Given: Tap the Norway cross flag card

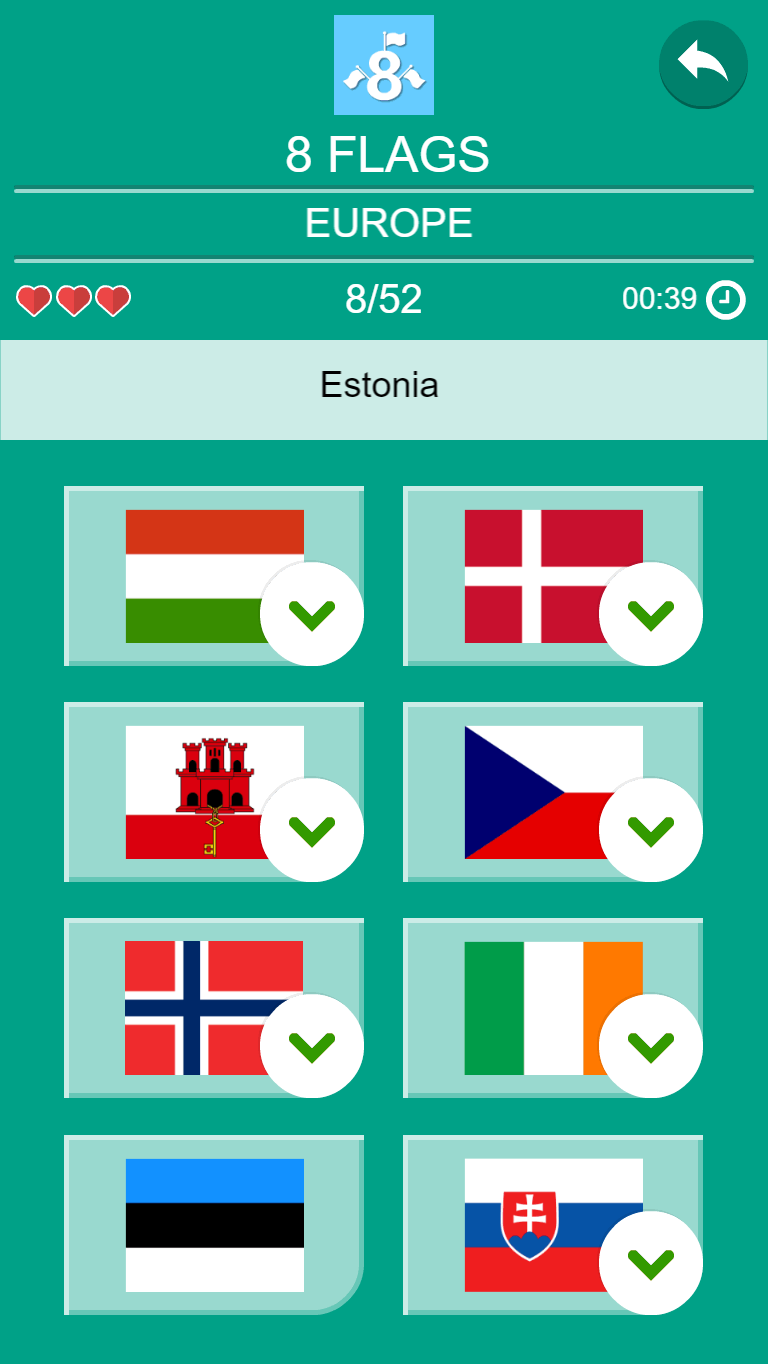Looking at the screenshot, I should point(214,1008).
